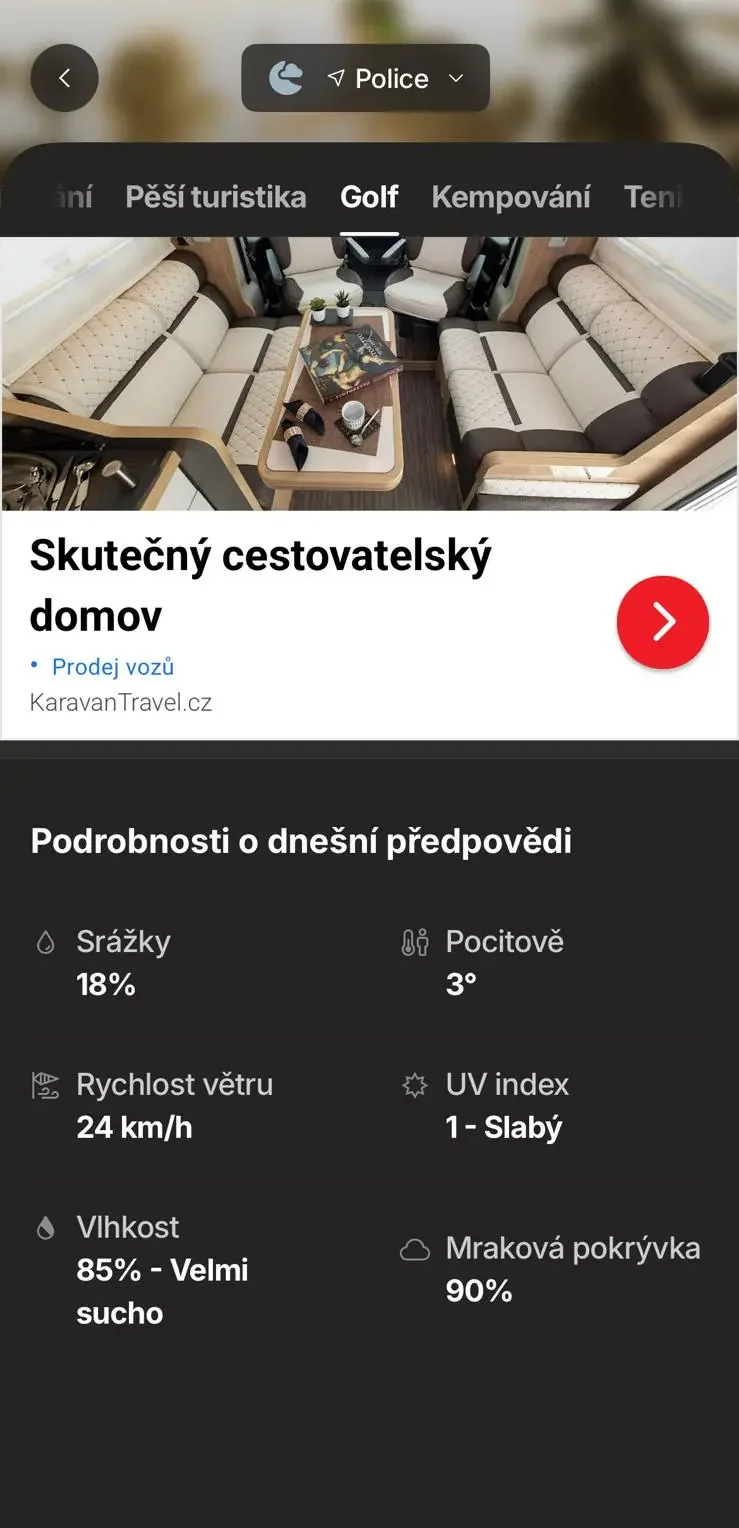The width and height of the screenshot is (739, 1528).
Task: Open the Prodej vozů link
Action: [x=112, y=667]
